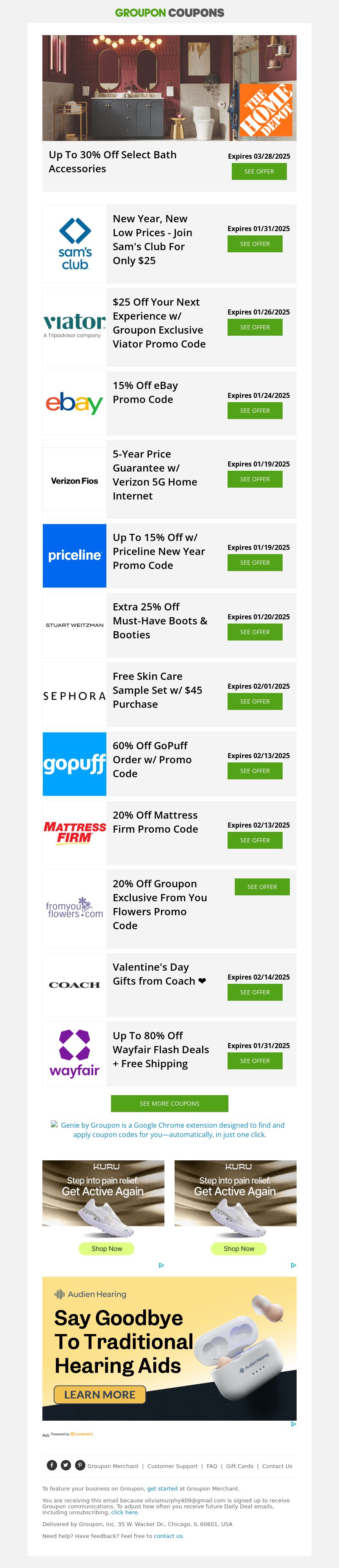Image resolution: width=339 pixels, height=1568 pixels.
Task: Open the Stuart Weitzman boots offer
Action: tap(254, 632)
